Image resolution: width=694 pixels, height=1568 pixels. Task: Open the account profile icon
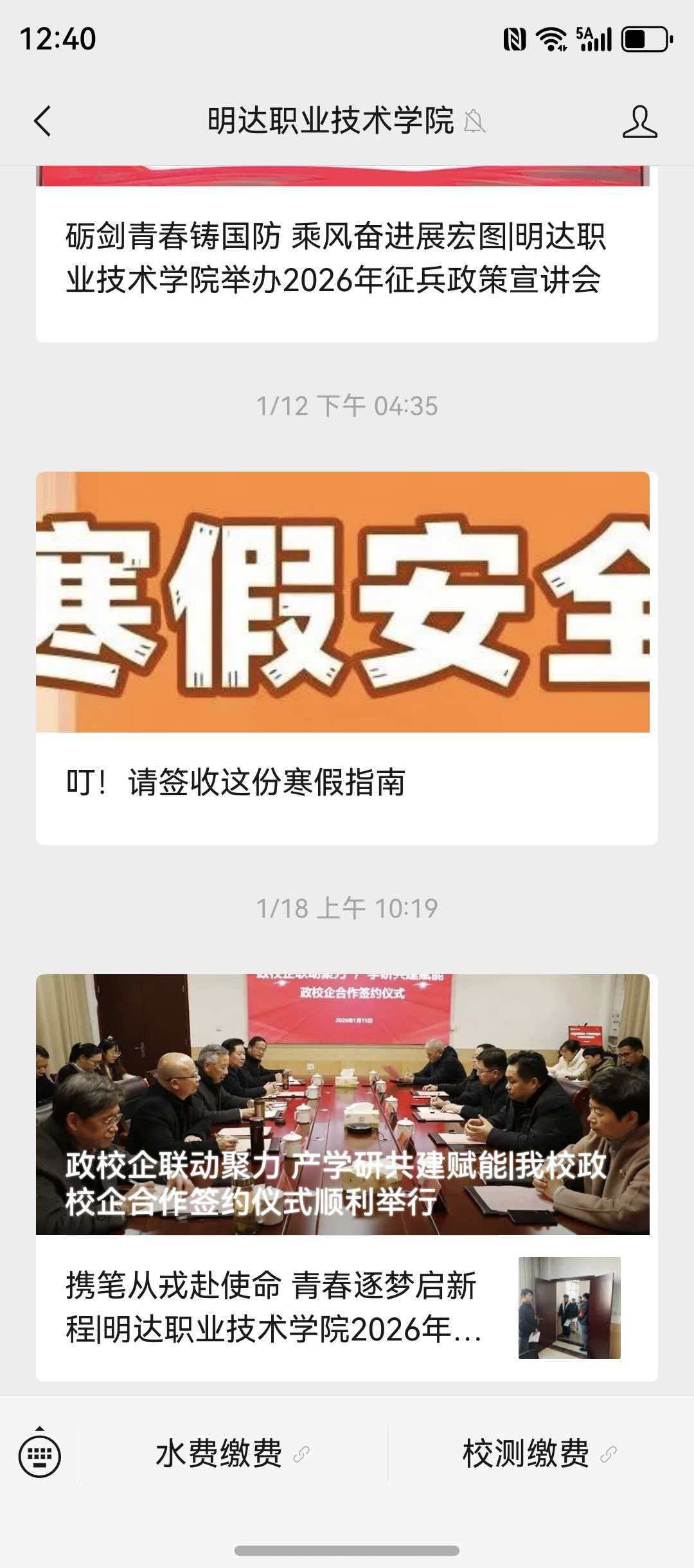click(639, 121)
